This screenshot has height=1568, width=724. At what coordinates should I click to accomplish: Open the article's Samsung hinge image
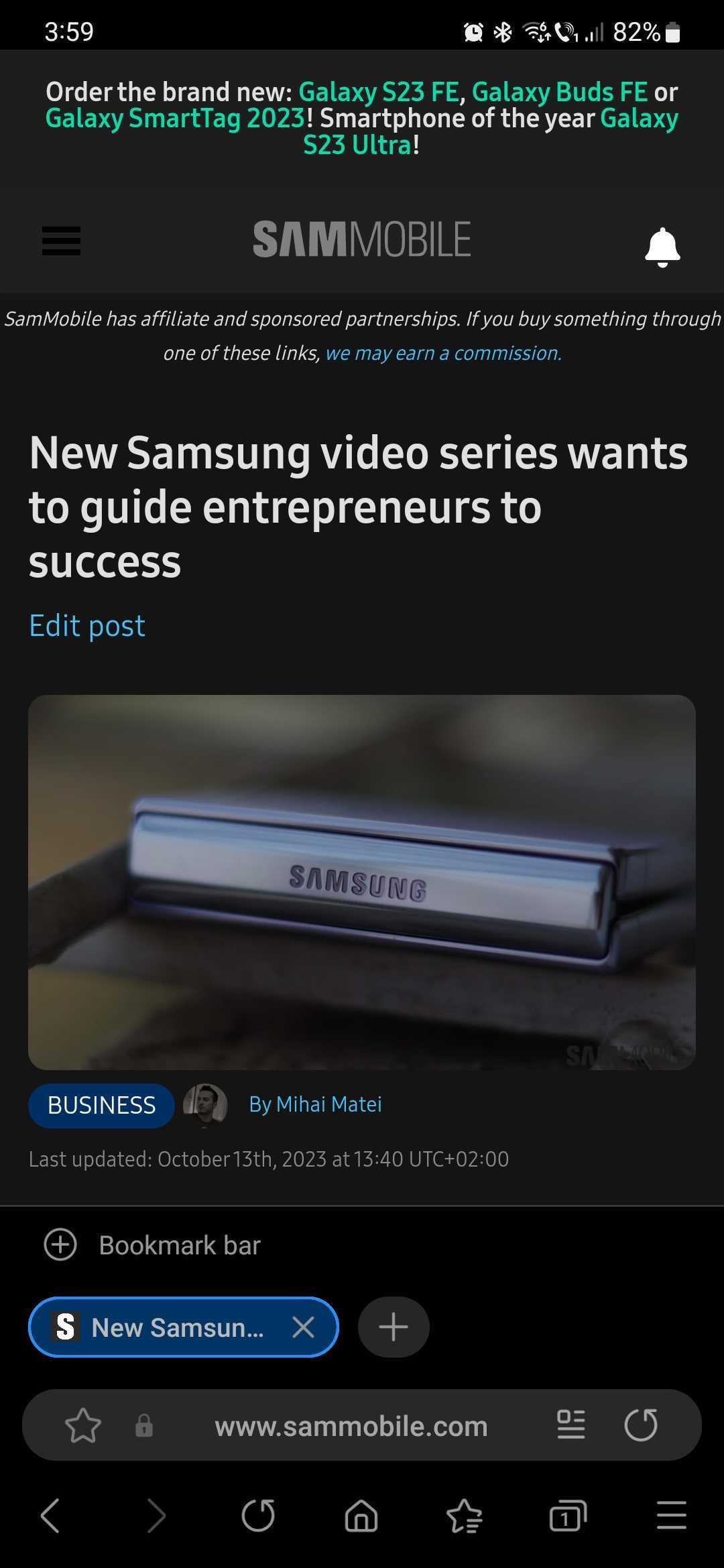click(x=362, y=882)
